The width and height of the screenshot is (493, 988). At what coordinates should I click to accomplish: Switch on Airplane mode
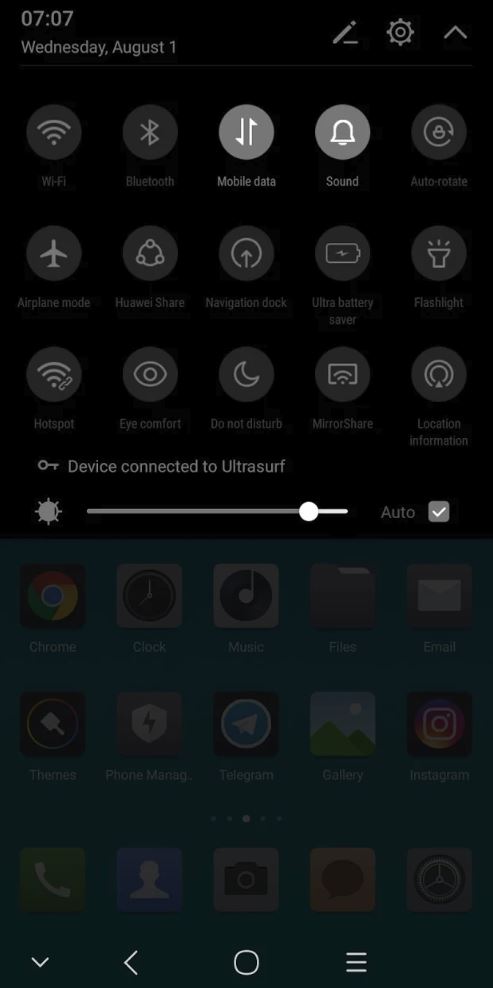(54, 253)
